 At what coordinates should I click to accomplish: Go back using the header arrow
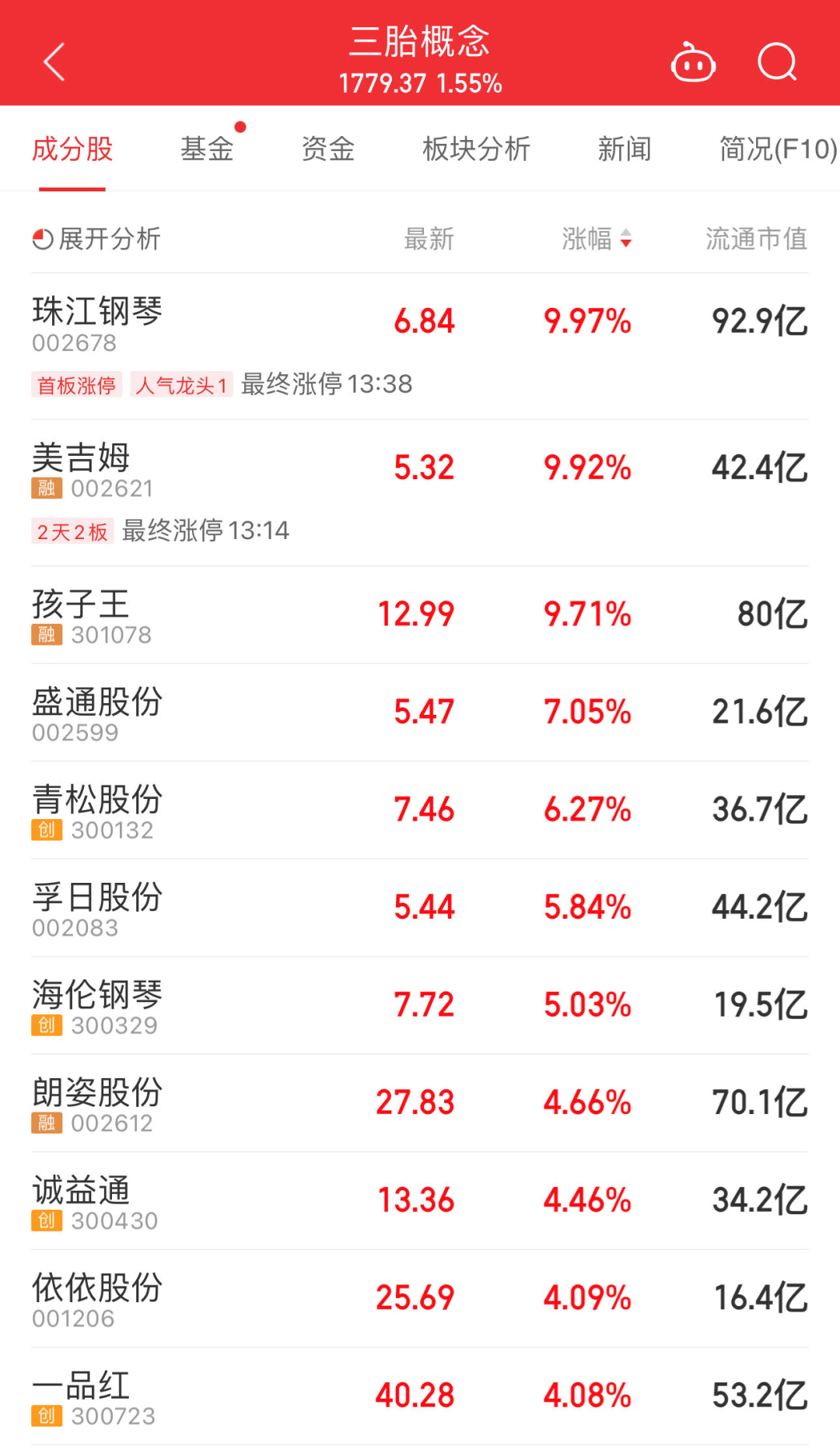[54, 62]
